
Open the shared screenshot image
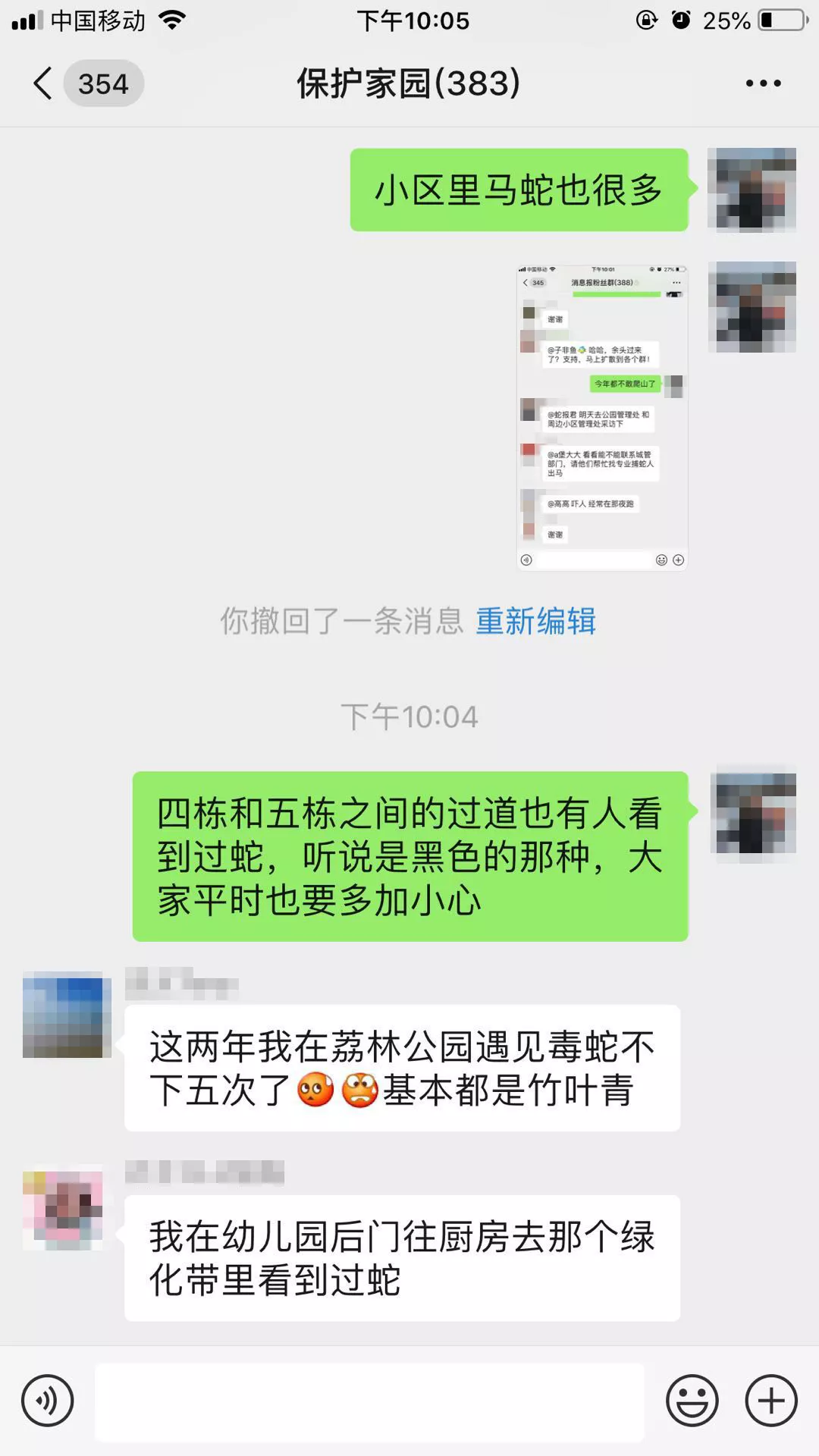pos(602,417)
